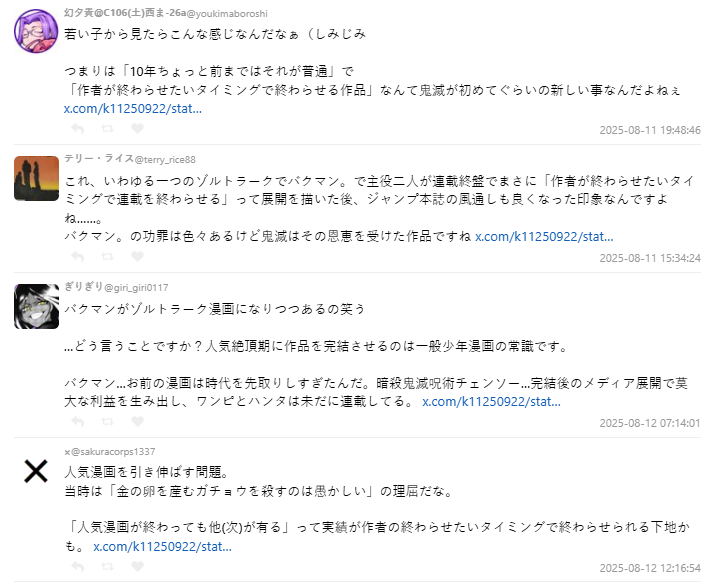Open @sakuracorps1337's X avatar
Viewport: 705px width, 583px height.
(x=35, y=471)
